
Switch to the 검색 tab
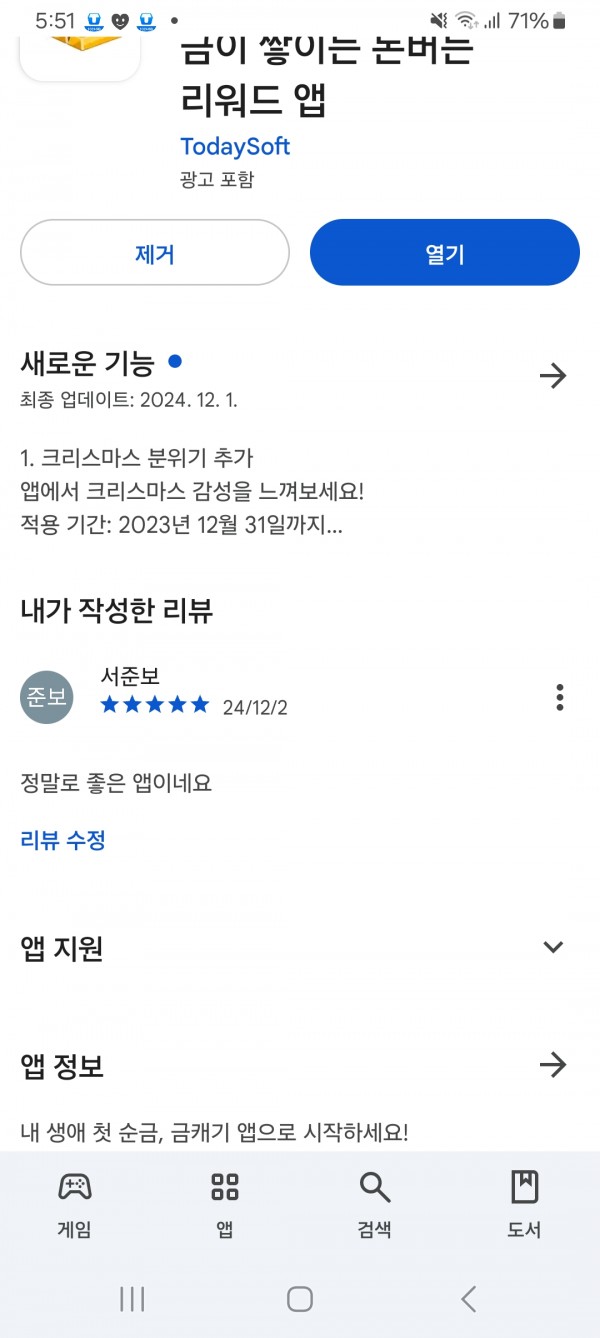[375, 1205]
